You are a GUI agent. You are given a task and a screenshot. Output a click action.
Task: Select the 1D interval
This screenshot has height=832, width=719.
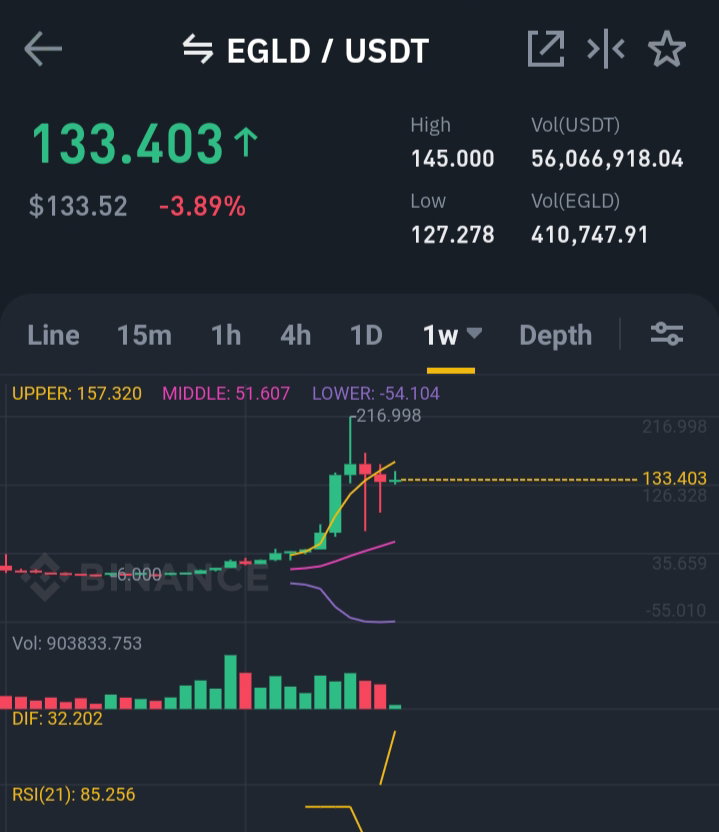[x=366, y=335]
